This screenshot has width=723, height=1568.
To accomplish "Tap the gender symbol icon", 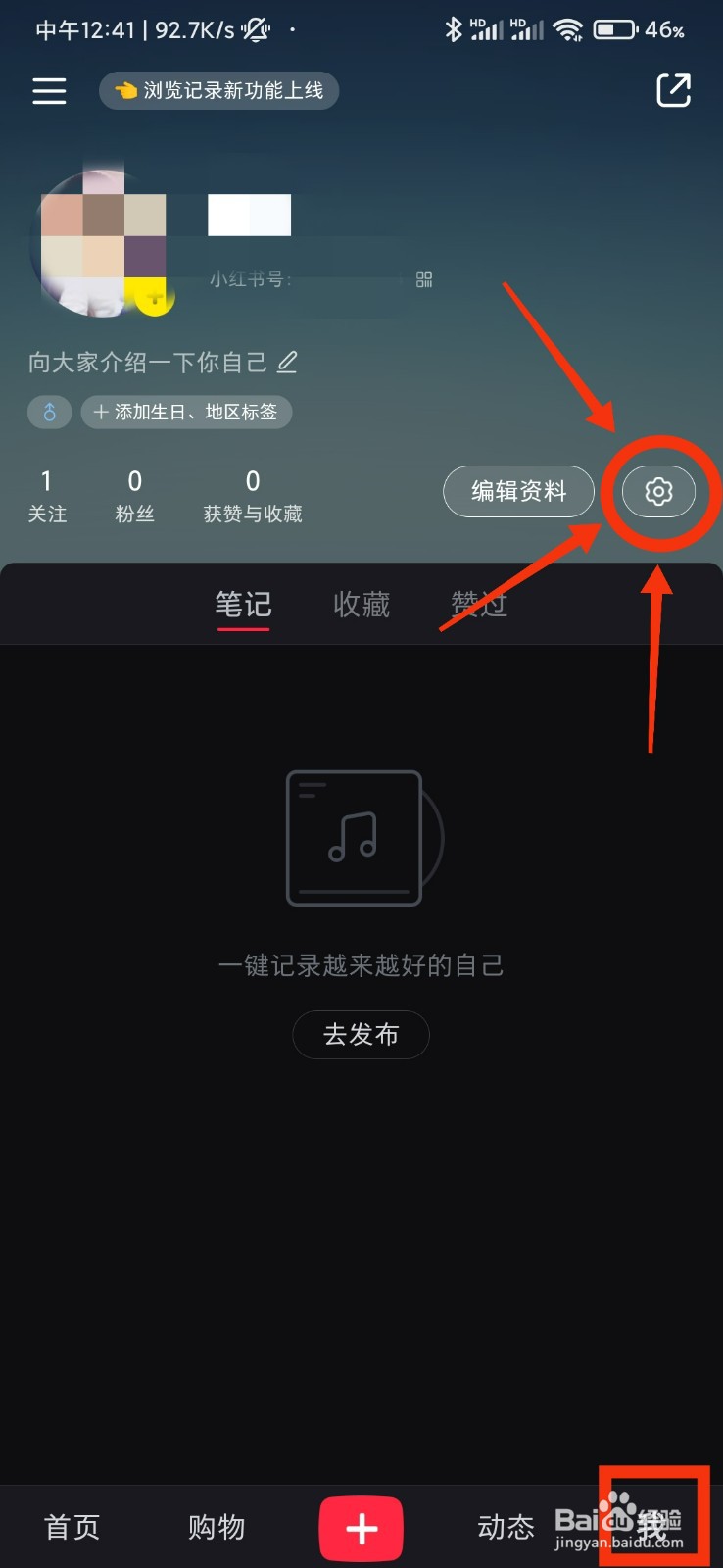I will pos(49,412).
